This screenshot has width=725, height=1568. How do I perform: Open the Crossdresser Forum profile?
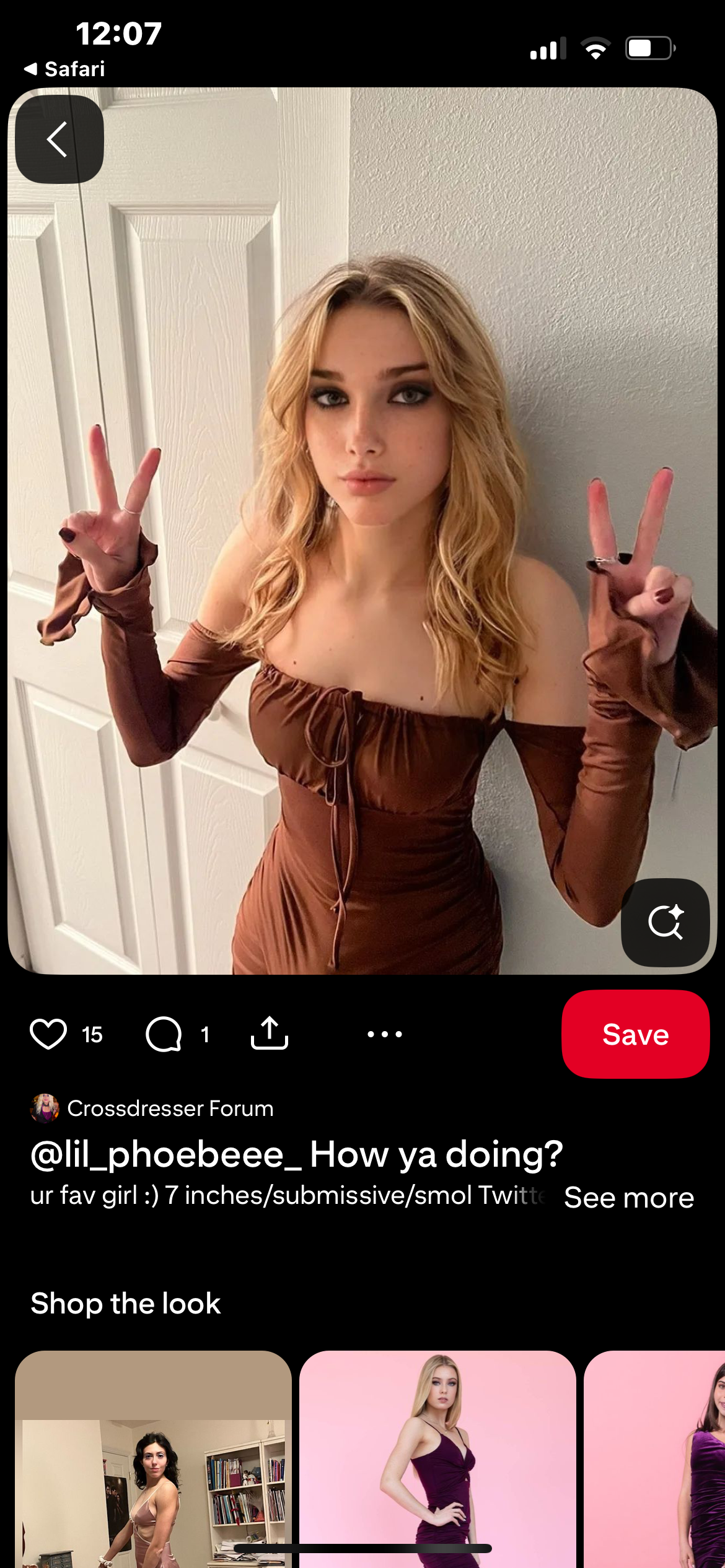point(170,1108)
